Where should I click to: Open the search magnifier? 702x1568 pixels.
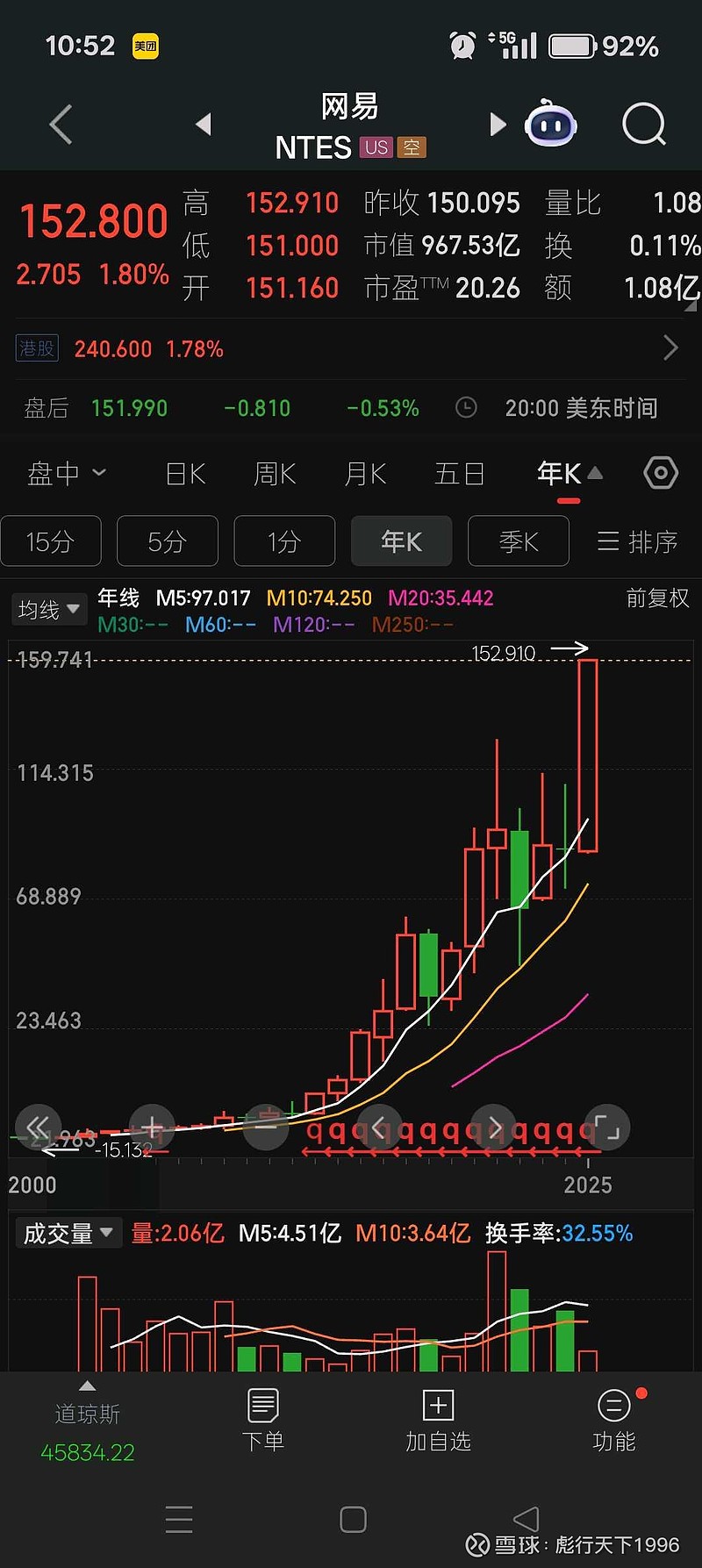pyautogui.click(x=645, y=125)
